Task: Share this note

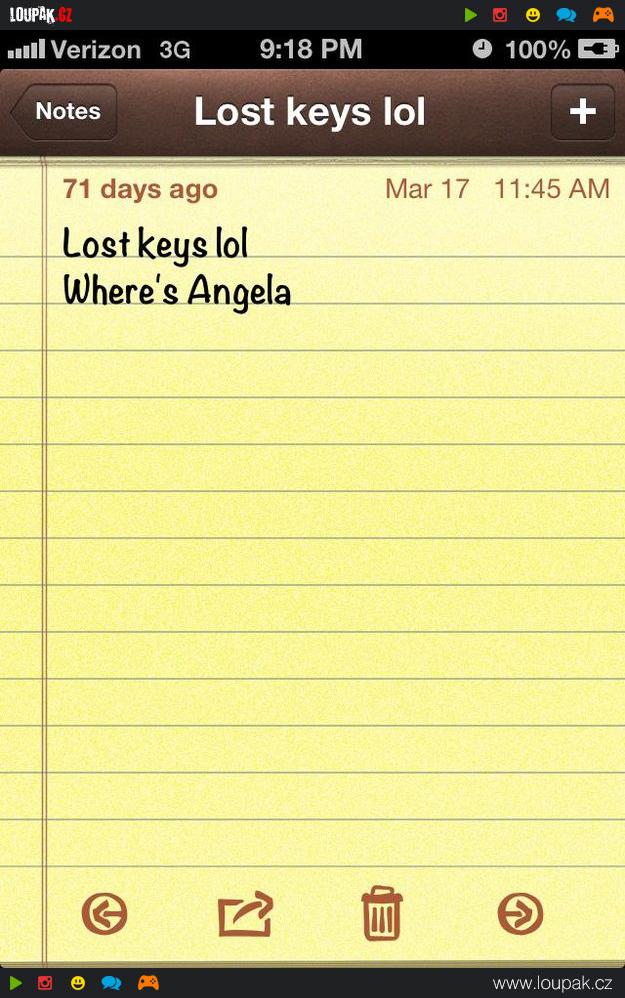Action: [x=245, y=913]
